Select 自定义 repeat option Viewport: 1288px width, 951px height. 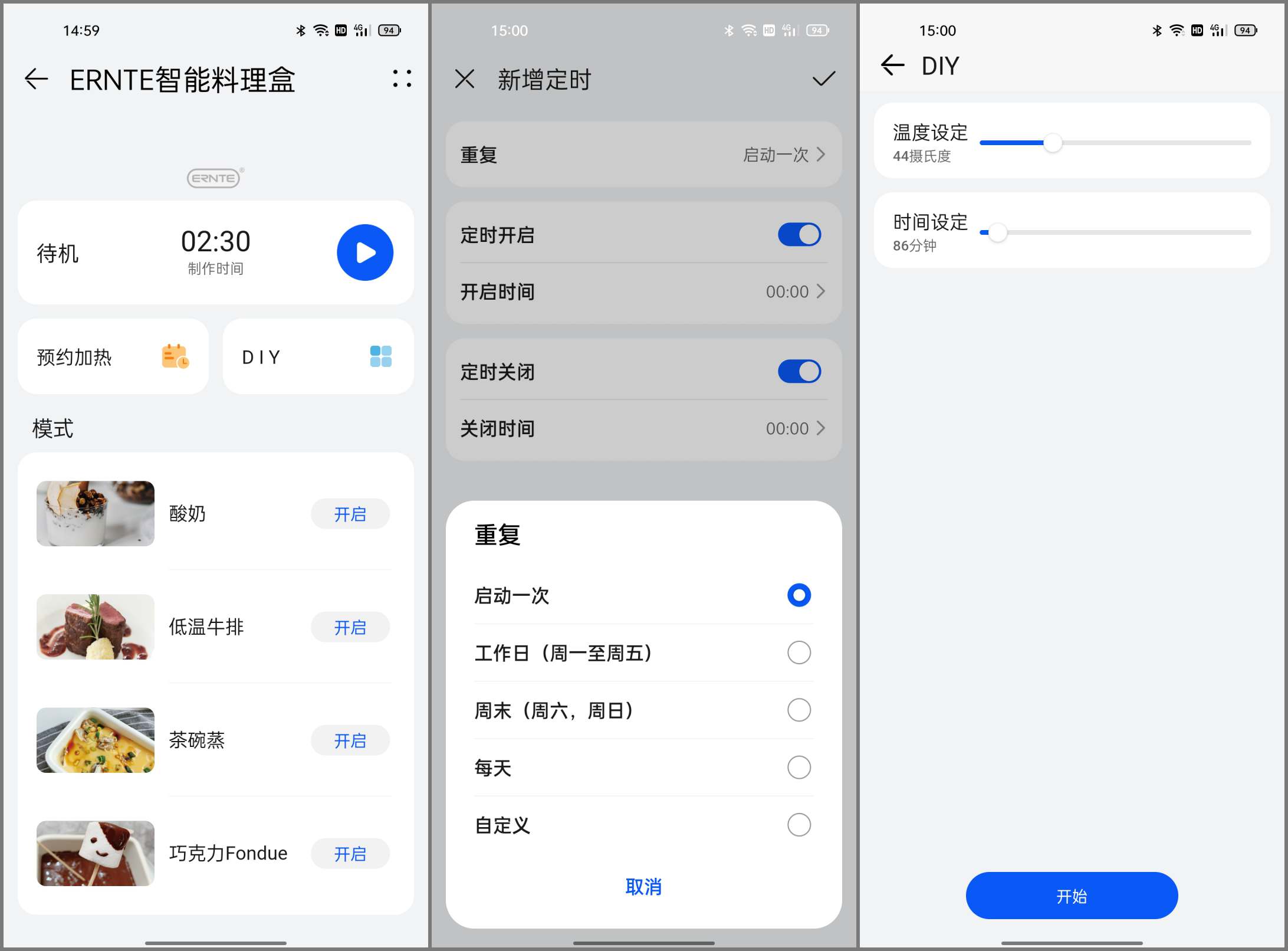pos(799,825)
